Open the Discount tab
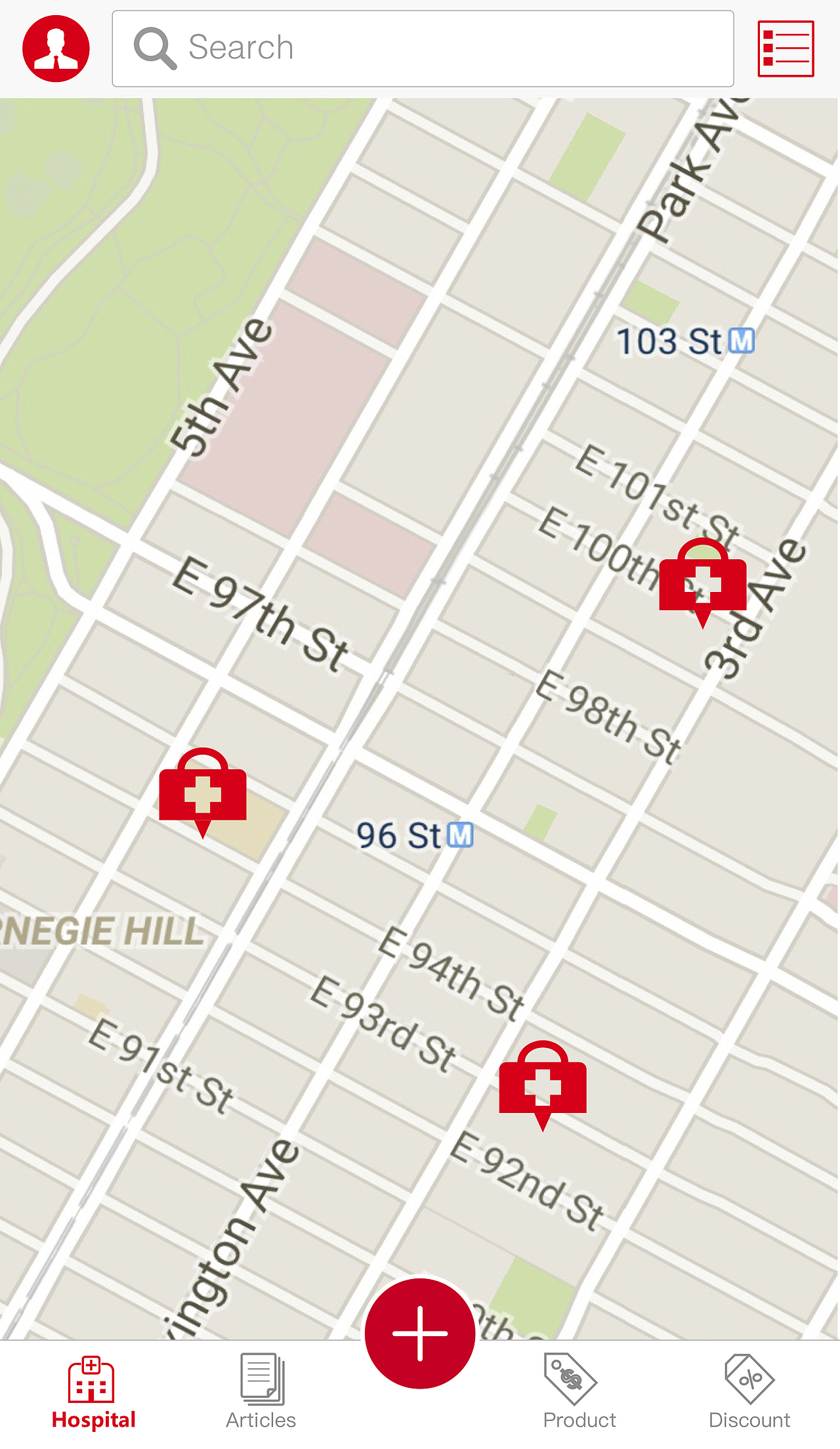The image size is (840, 1449). pos(749,1392)
